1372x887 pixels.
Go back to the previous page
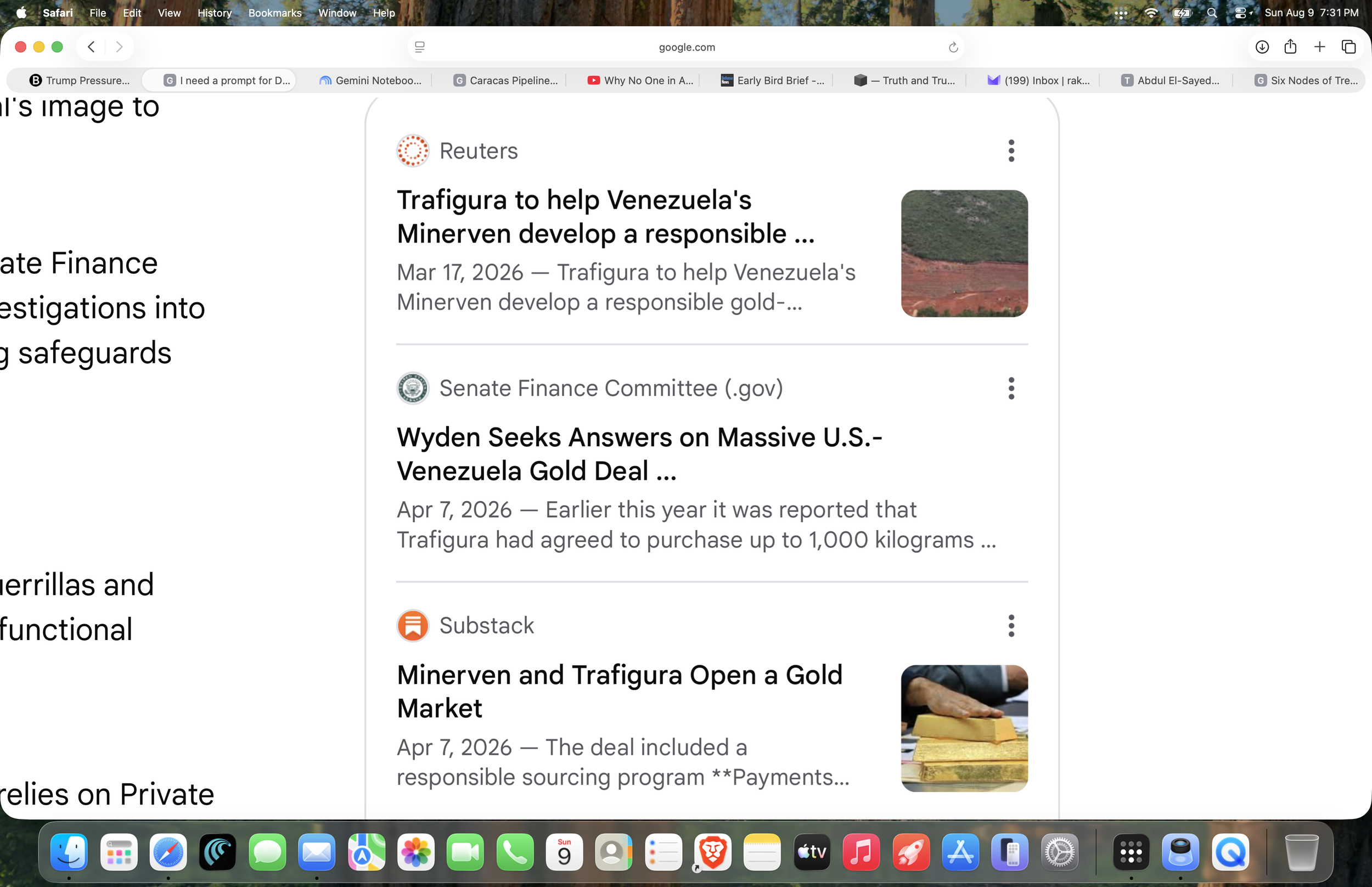click(91, 47)
